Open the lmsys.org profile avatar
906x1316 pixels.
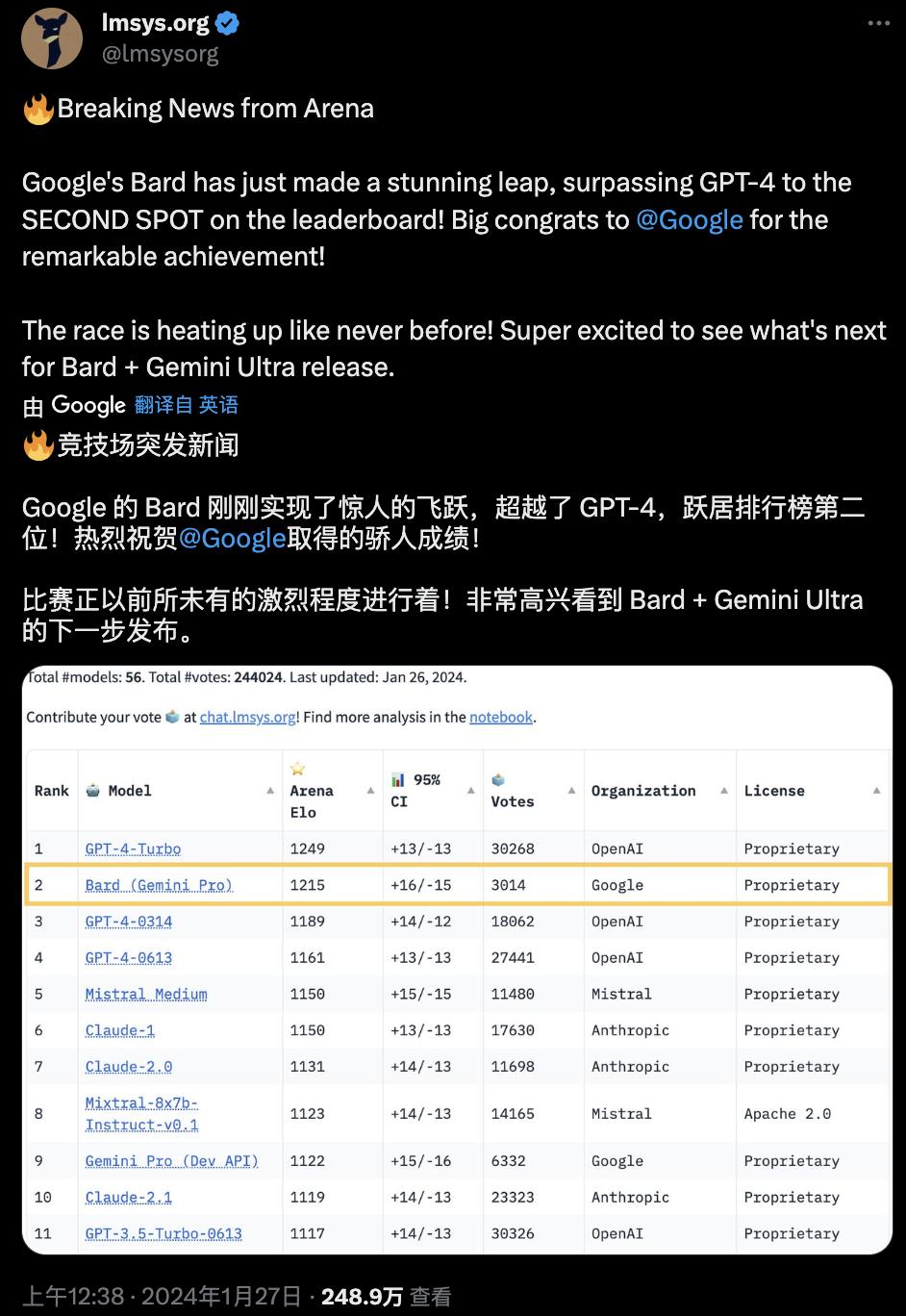click(x=52, y=39)
